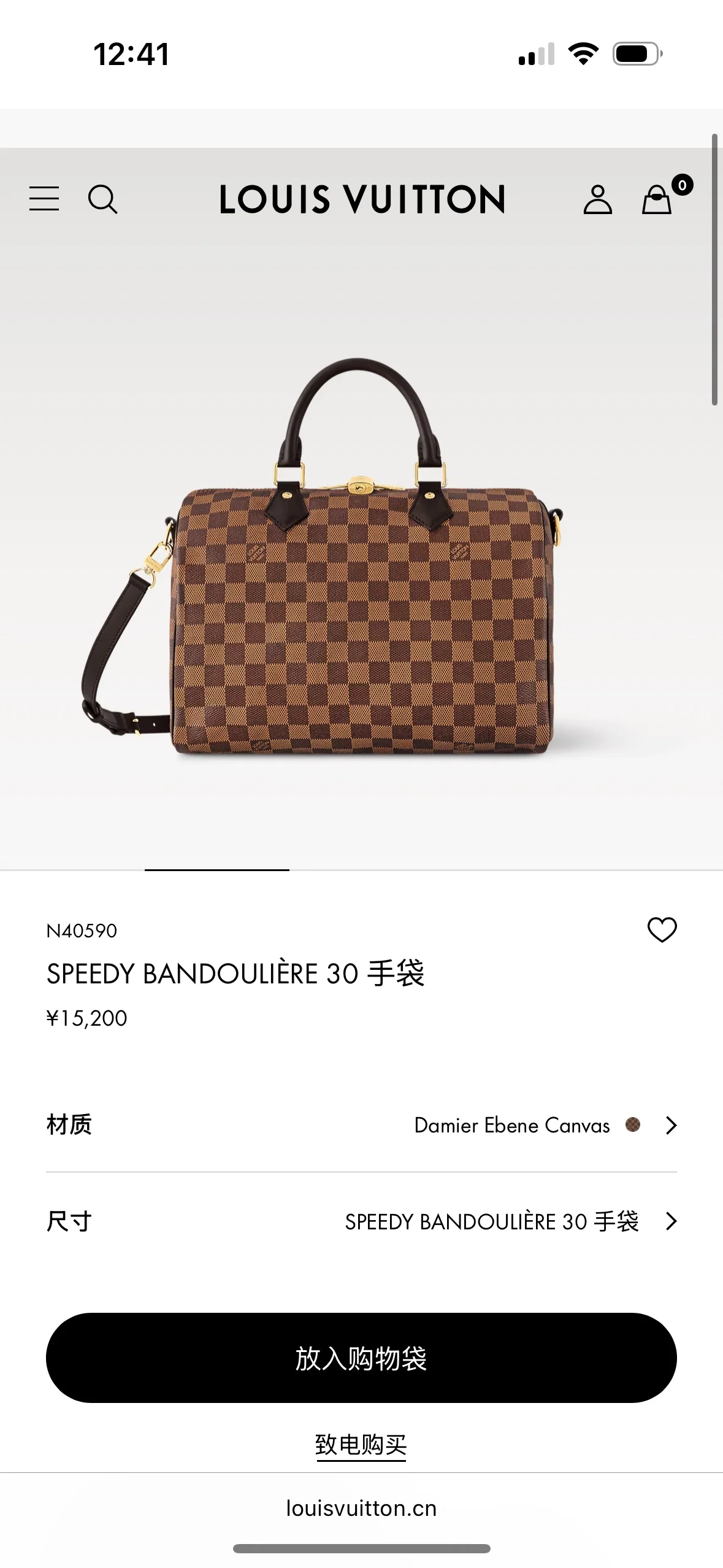Tap 放入购物袋 to add to bag
Screen dimensions: 723x1568
[361, 1358]
